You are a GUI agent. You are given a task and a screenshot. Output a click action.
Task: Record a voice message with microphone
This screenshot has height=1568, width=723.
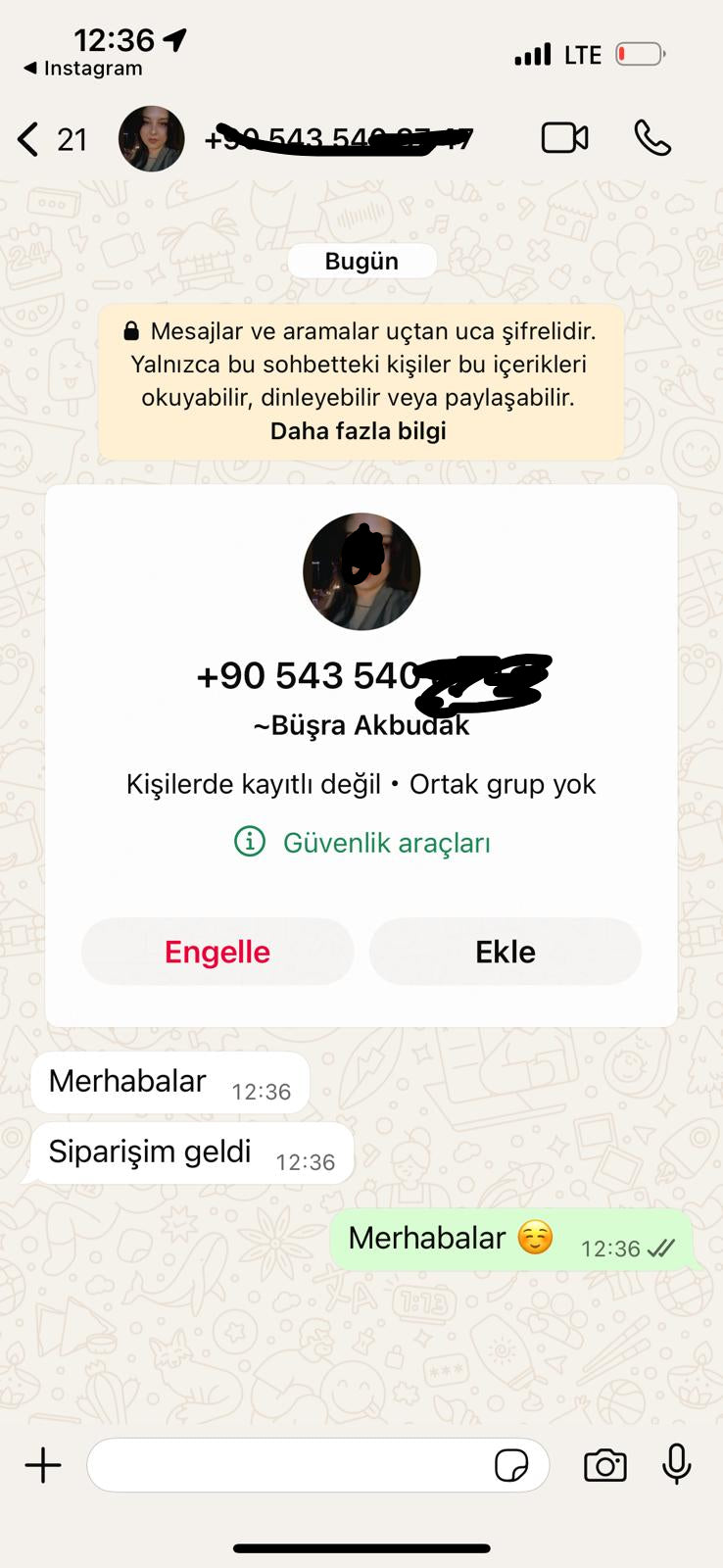[x=677, y=1466]
